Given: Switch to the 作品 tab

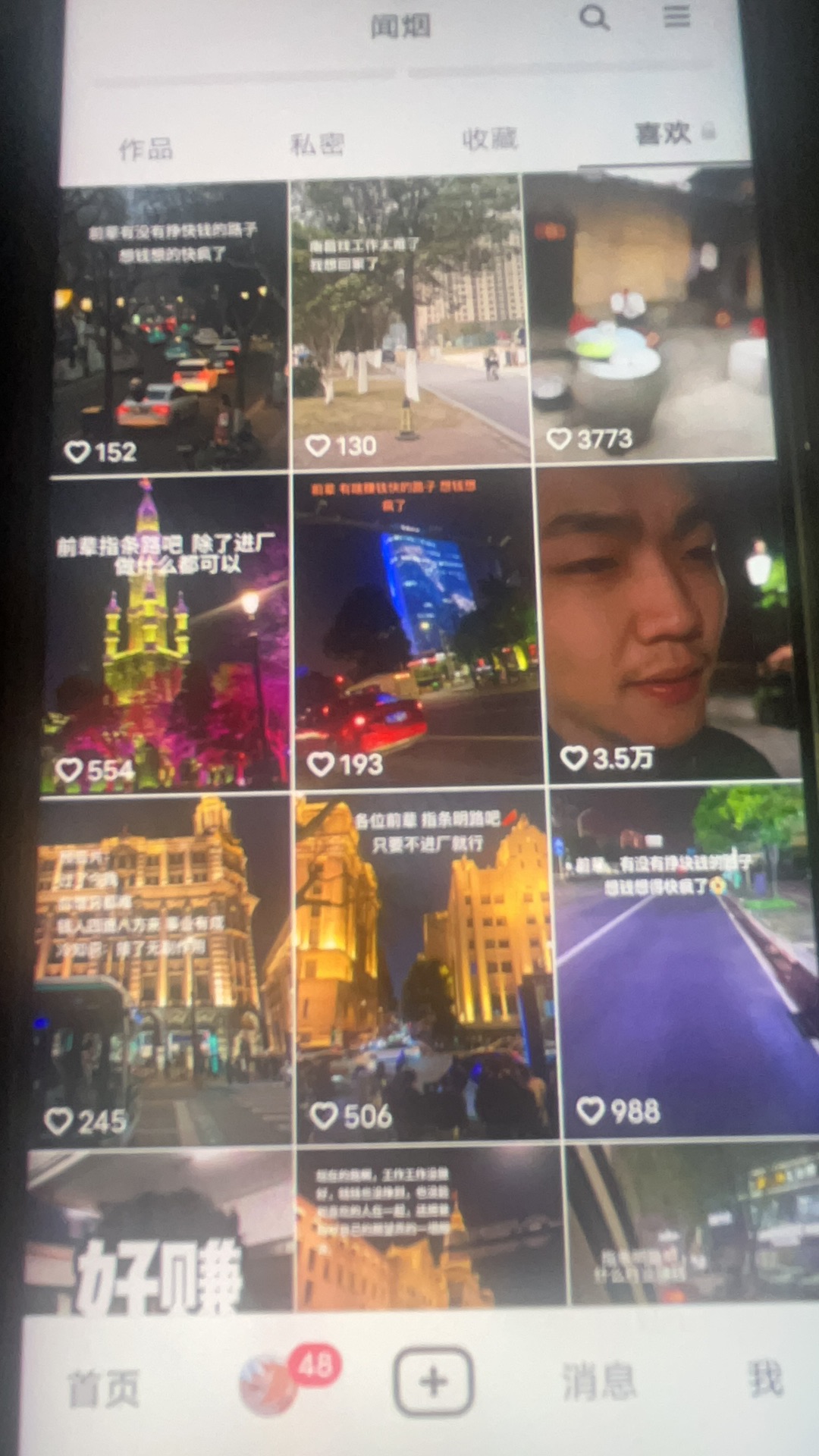Looking at the screenshot, I should coord(146,149).
